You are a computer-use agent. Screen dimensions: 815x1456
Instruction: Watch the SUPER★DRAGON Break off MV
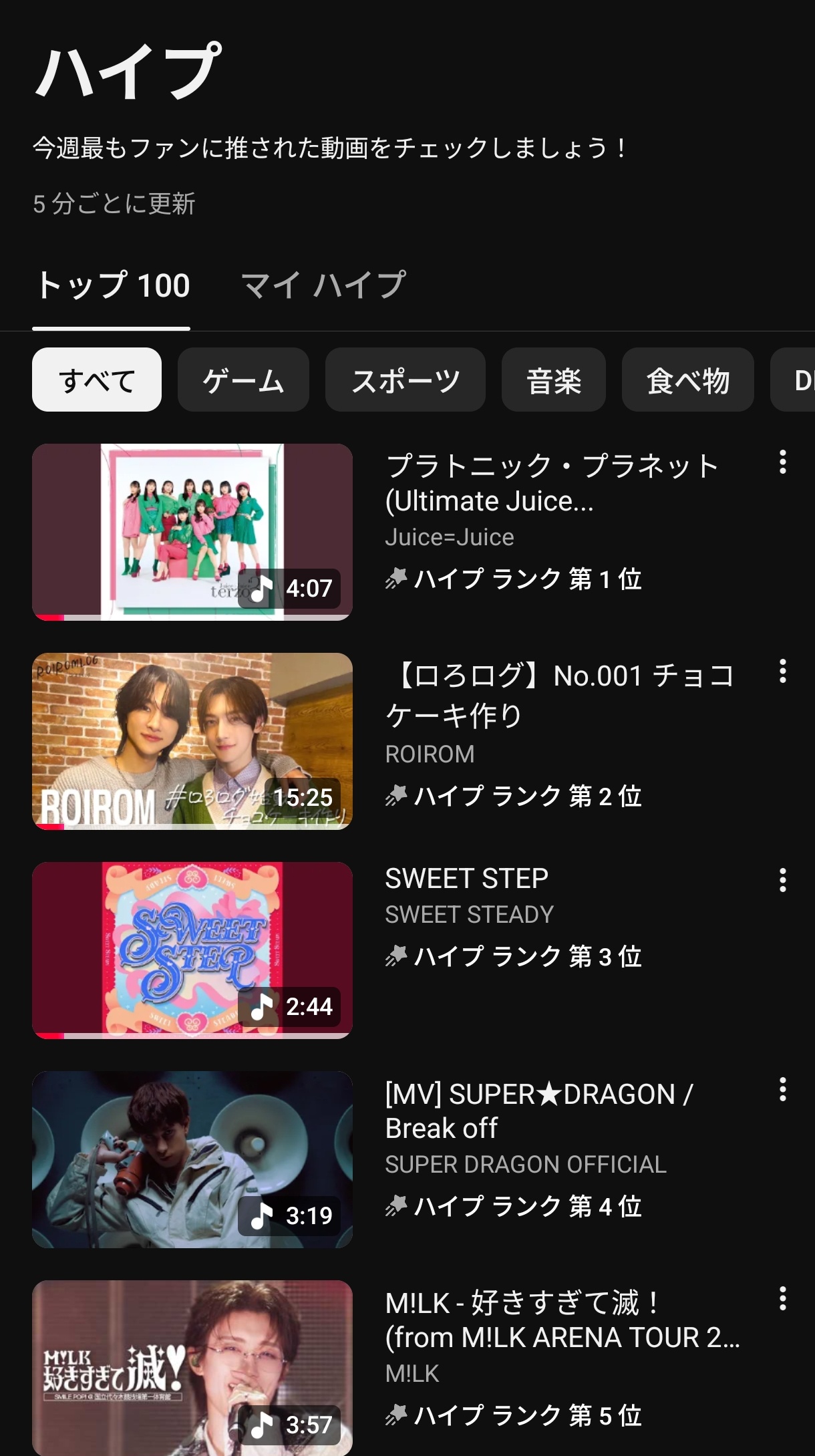(x=192, y=1159)
